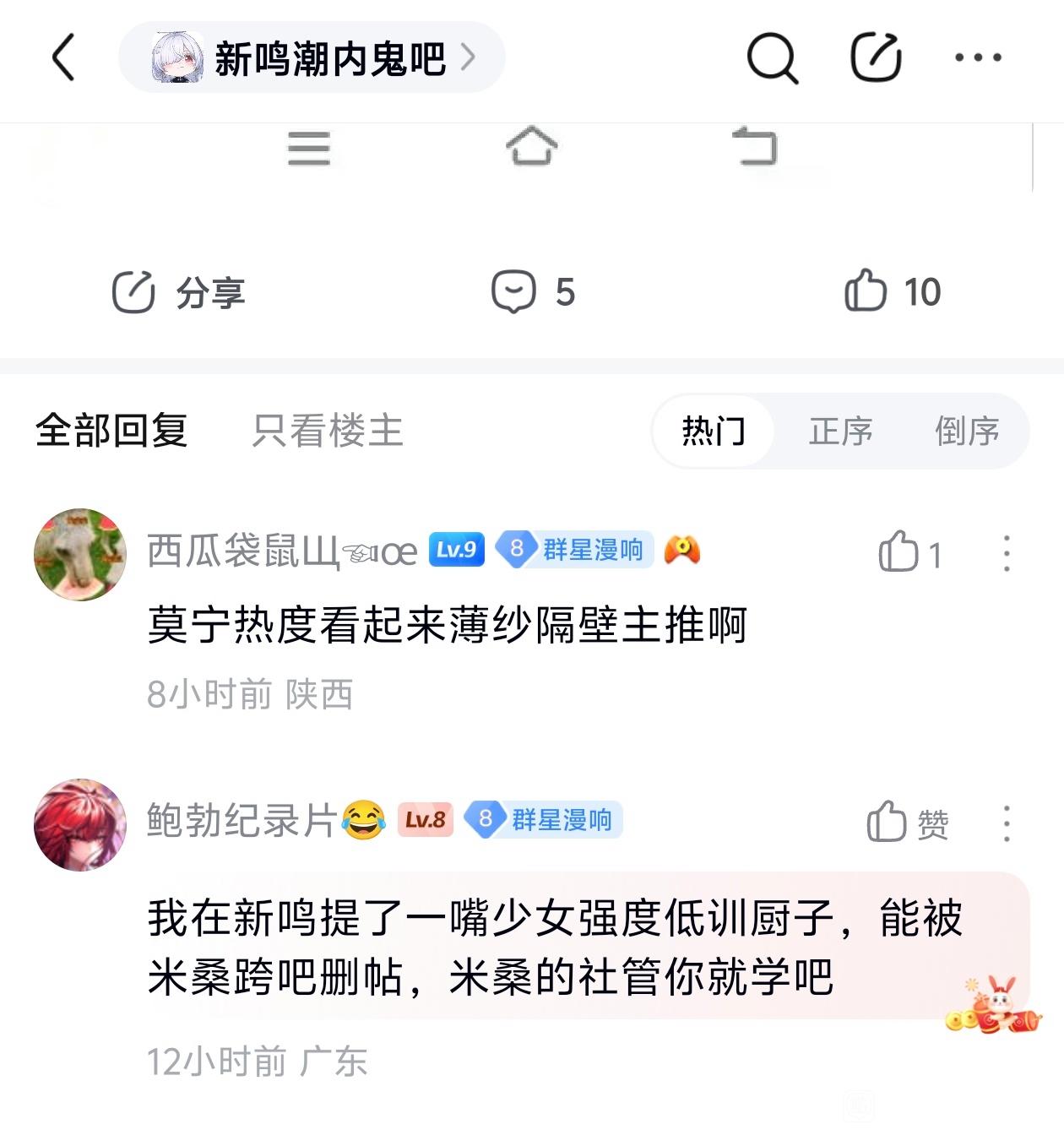The height and width of the screenshot is (1135, 1064).
Task: Open 鲍勃纪录片's username profile link
Action: click(242, 820)
